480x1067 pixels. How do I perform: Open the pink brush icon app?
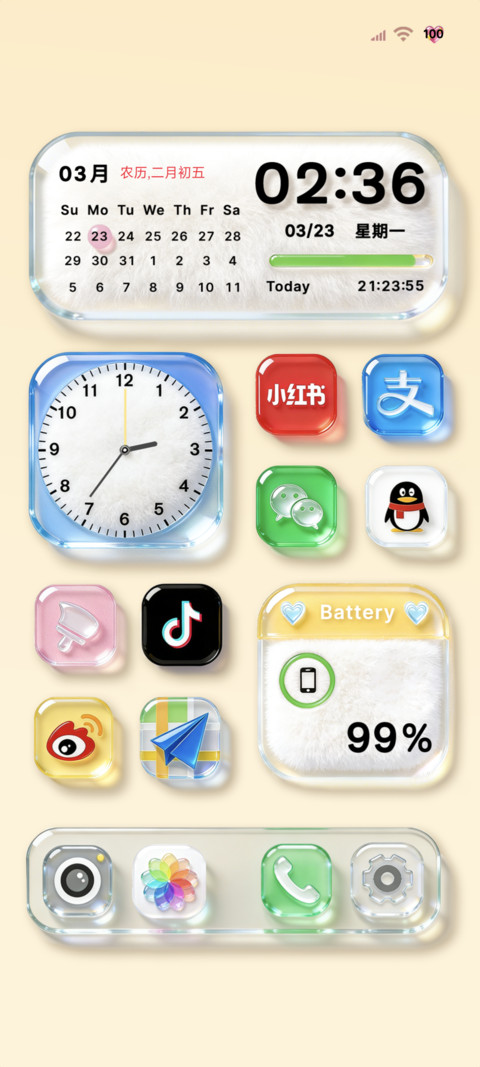(x=76, y=625)
